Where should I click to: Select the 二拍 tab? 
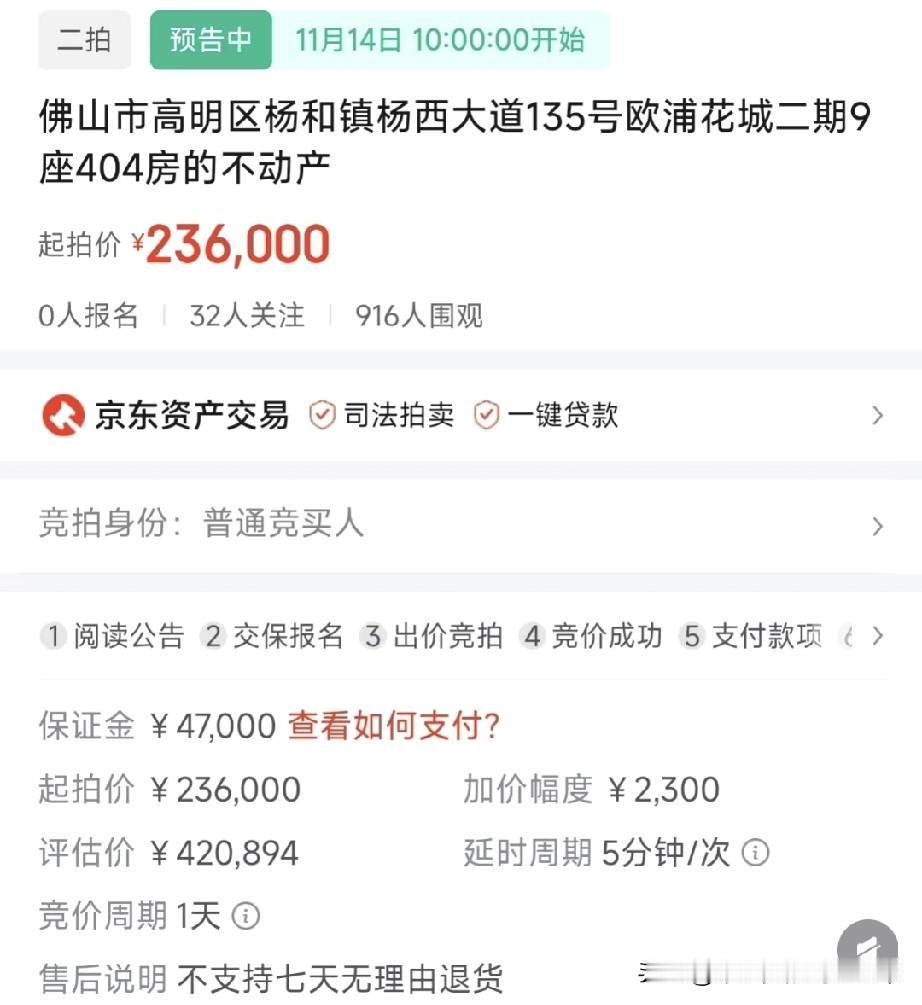pos(84,40)
